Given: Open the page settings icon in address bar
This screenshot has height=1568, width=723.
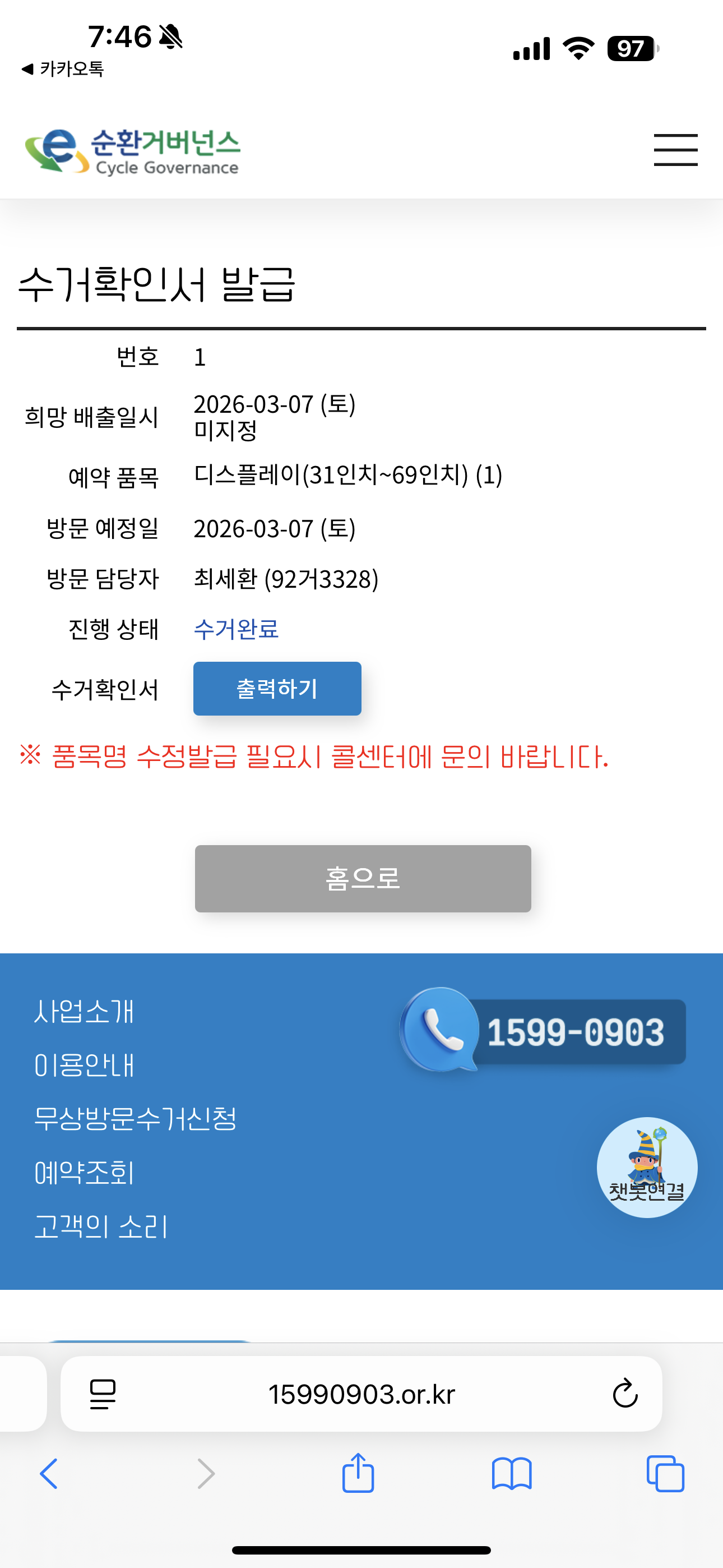Looking at the screenshot, I should tap(103, 1394).
